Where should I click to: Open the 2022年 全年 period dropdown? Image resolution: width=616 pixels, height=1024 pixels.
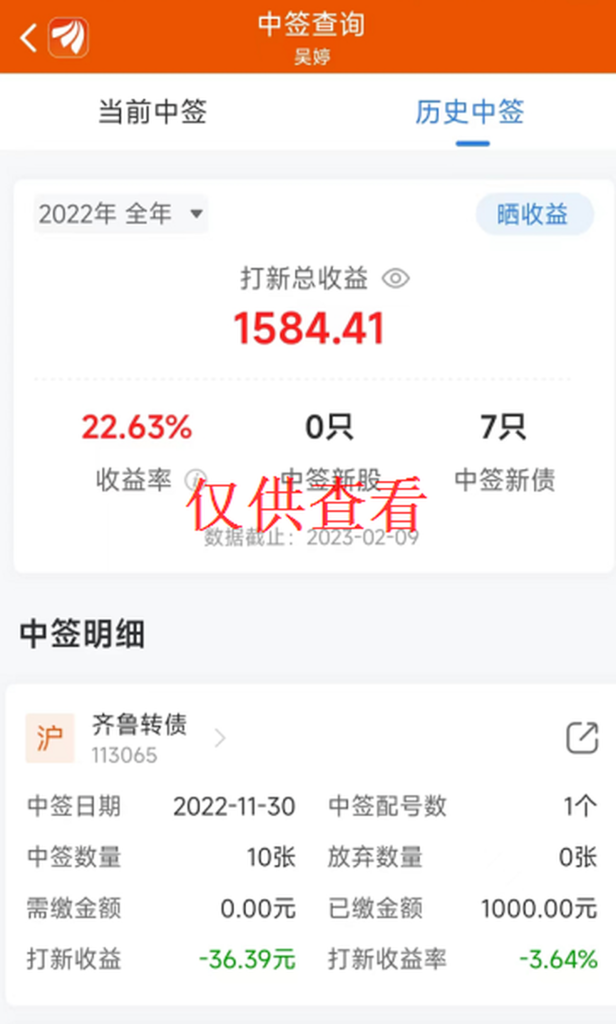pos(121,213)
